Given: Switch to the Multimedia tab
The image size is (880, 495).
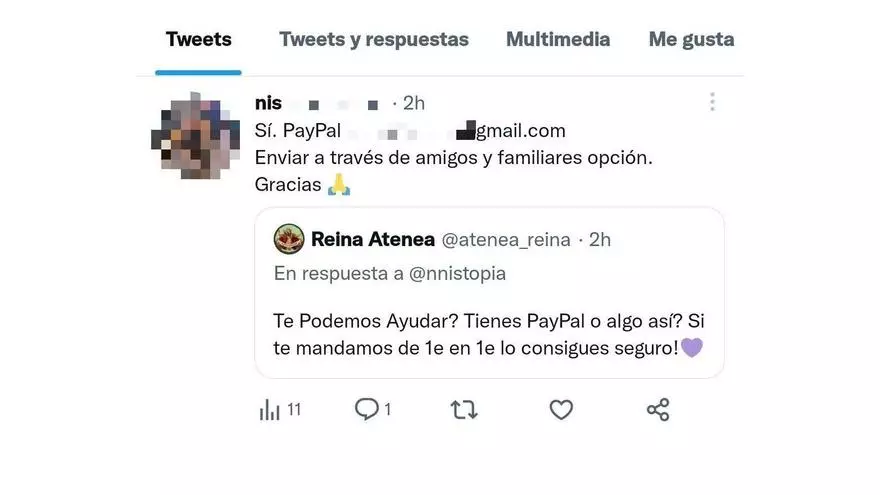Looking at the screenshot, I should click(x=557, y=40).
